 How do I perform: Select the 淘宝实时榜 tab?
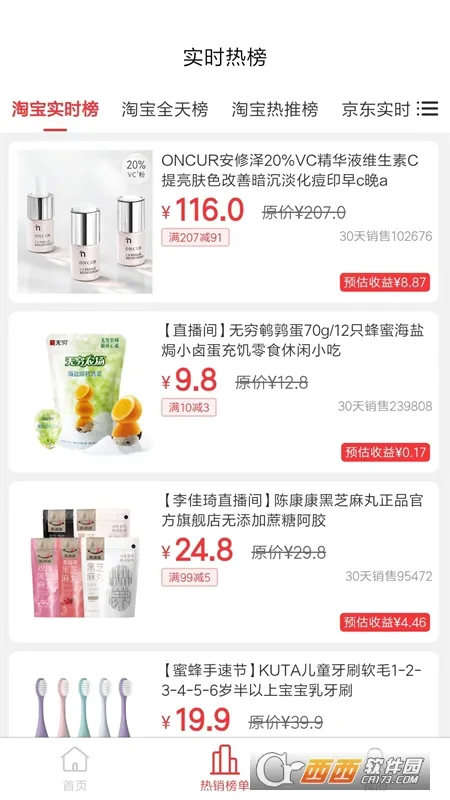(55, 109)
